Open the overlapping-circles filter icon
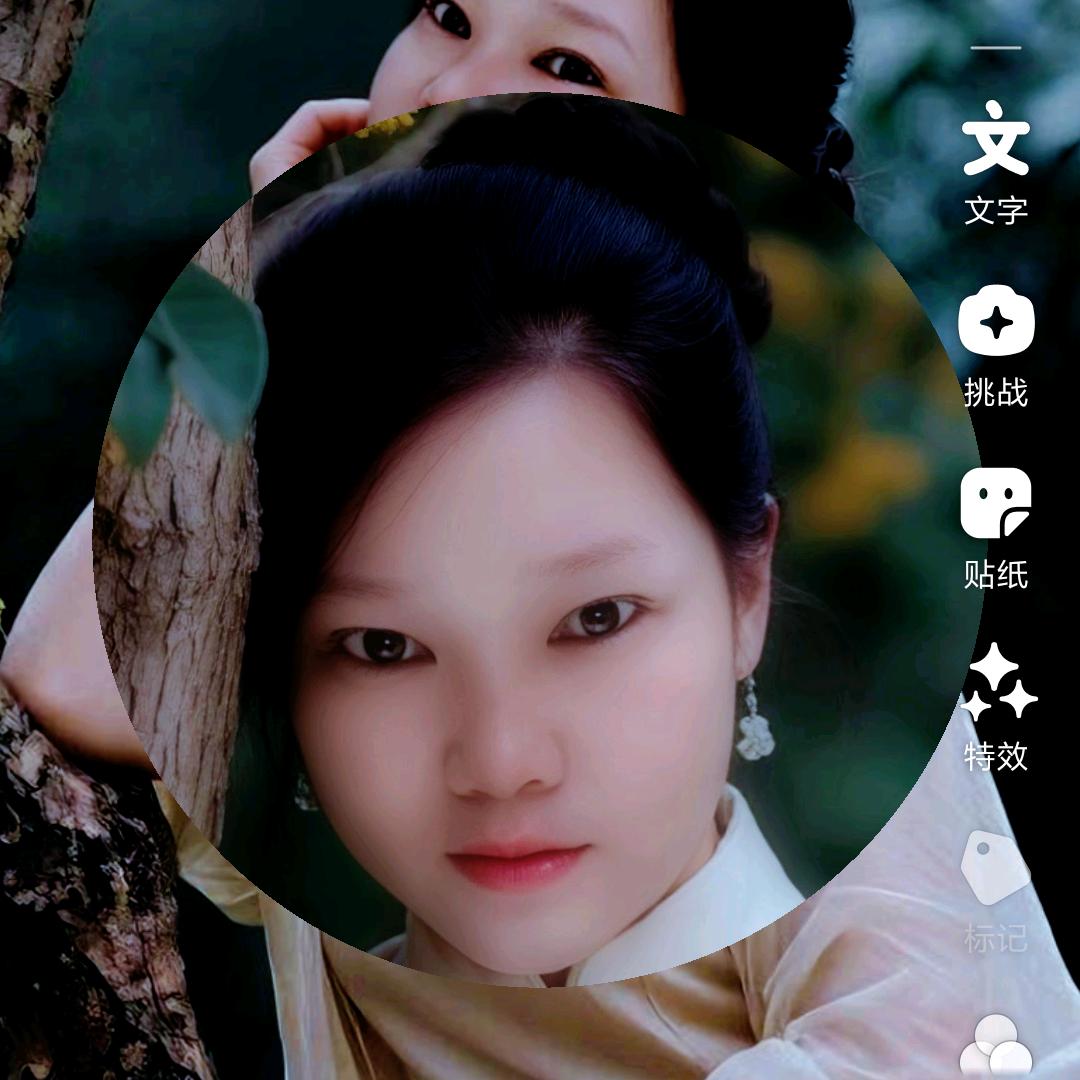The image size is (1080, 1080). (996, 1048)
